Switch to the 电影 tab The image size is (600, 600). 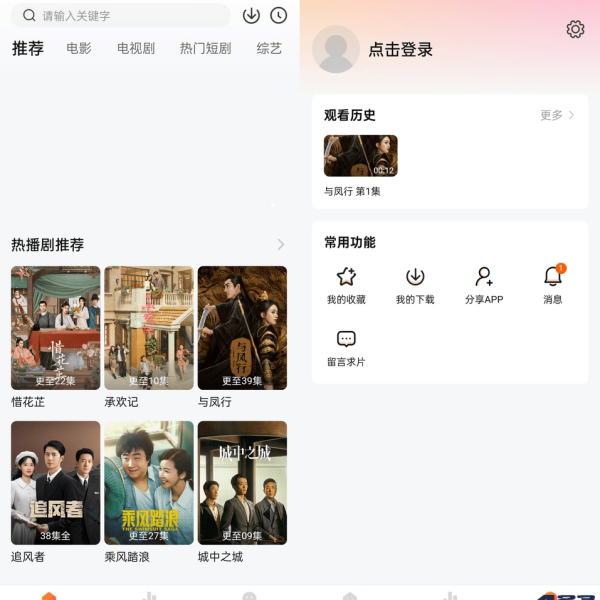(x=79, y=48)
